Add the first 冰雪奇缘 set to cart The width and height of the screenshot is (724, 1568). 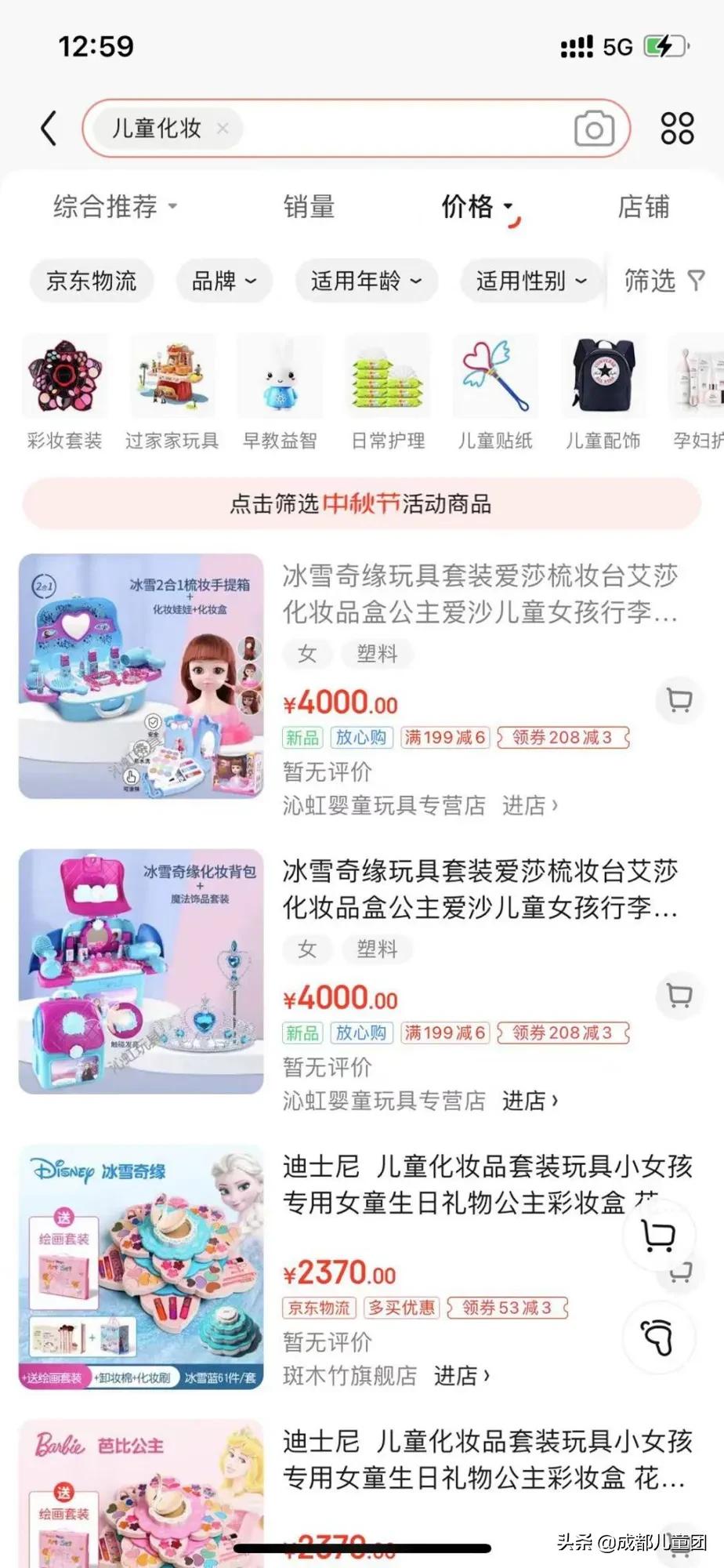click(x=679, y=700)
